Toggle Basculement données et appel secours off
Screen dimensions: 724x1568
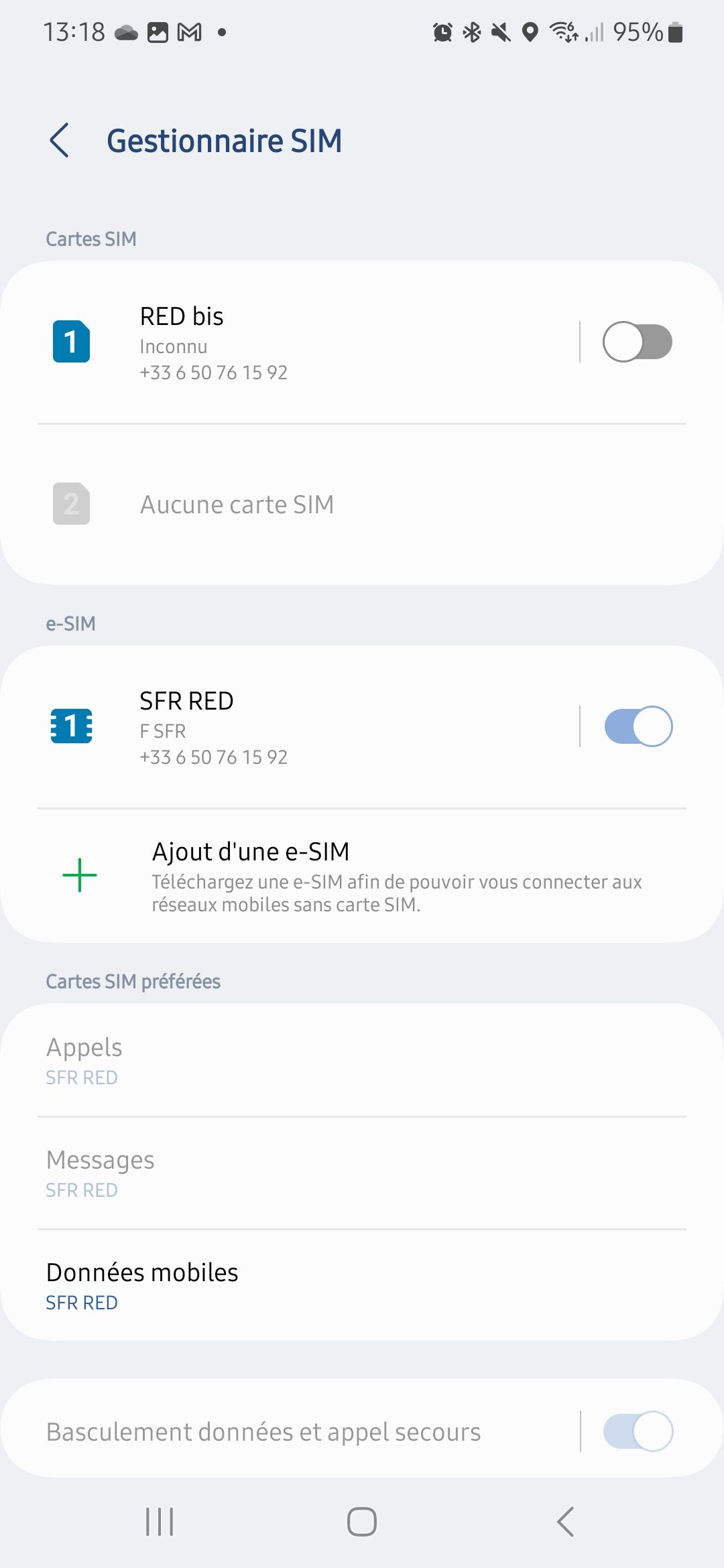tap(638, 1431)
